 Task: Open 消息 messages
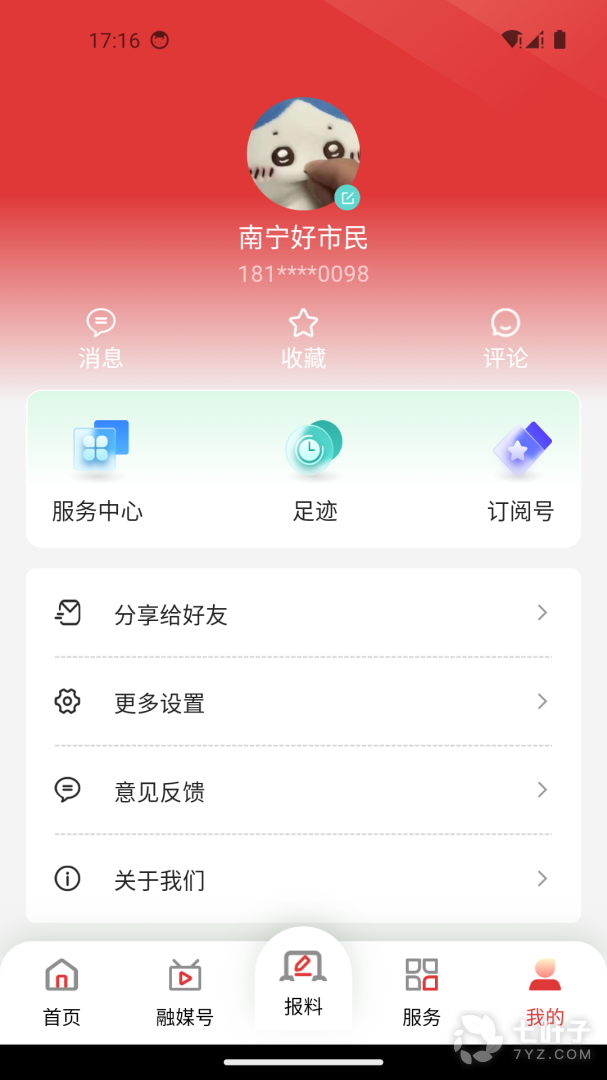101,339
